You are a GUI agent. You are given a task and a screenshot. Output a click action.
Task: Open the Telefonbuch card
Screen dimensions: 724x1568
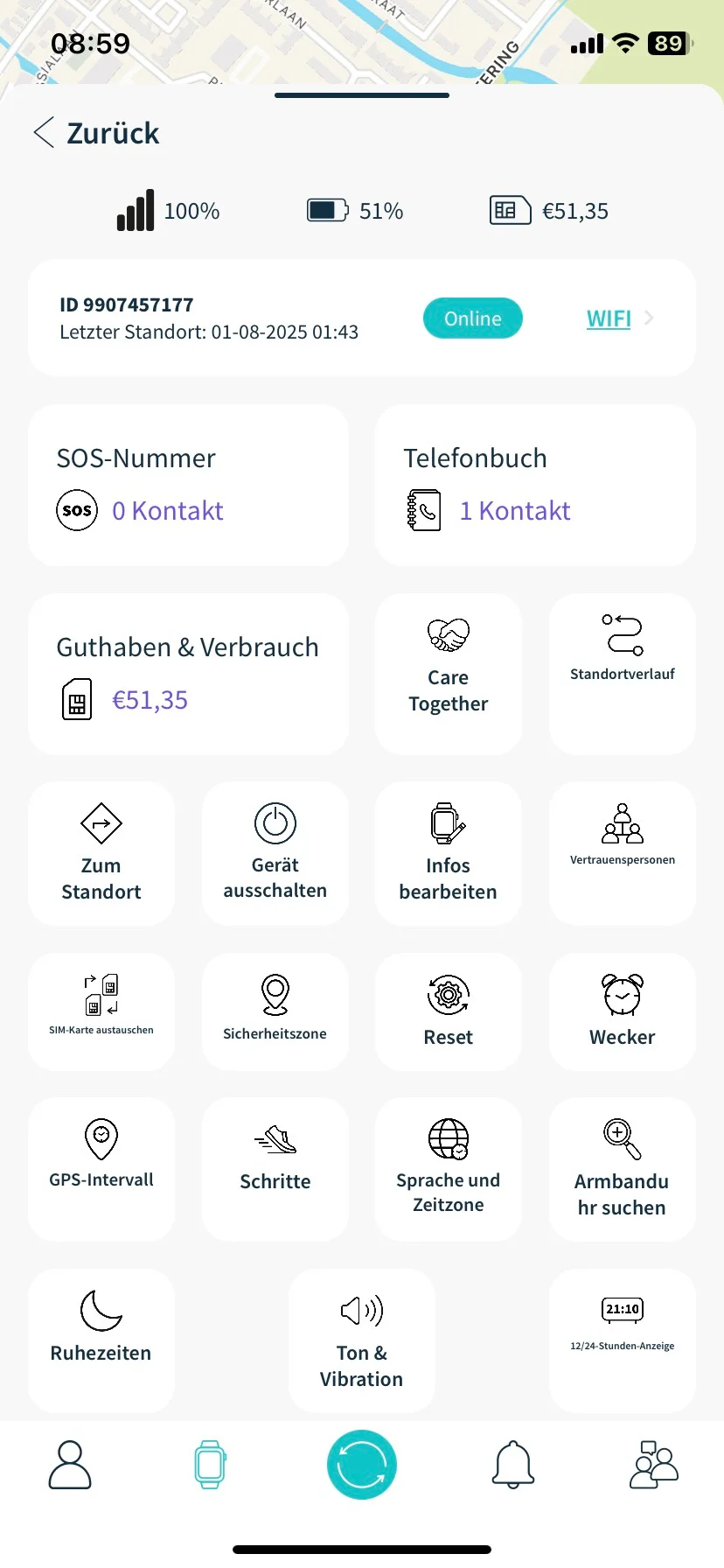pyautogui.click(x=535, y=485)
